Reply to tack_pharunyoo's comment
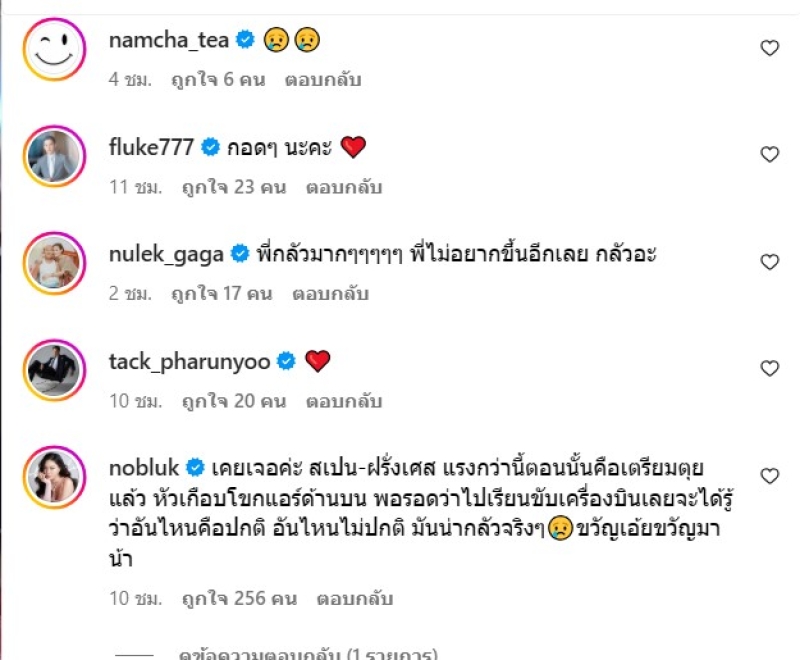Screen dimensions: 800x660 (344, 401)
